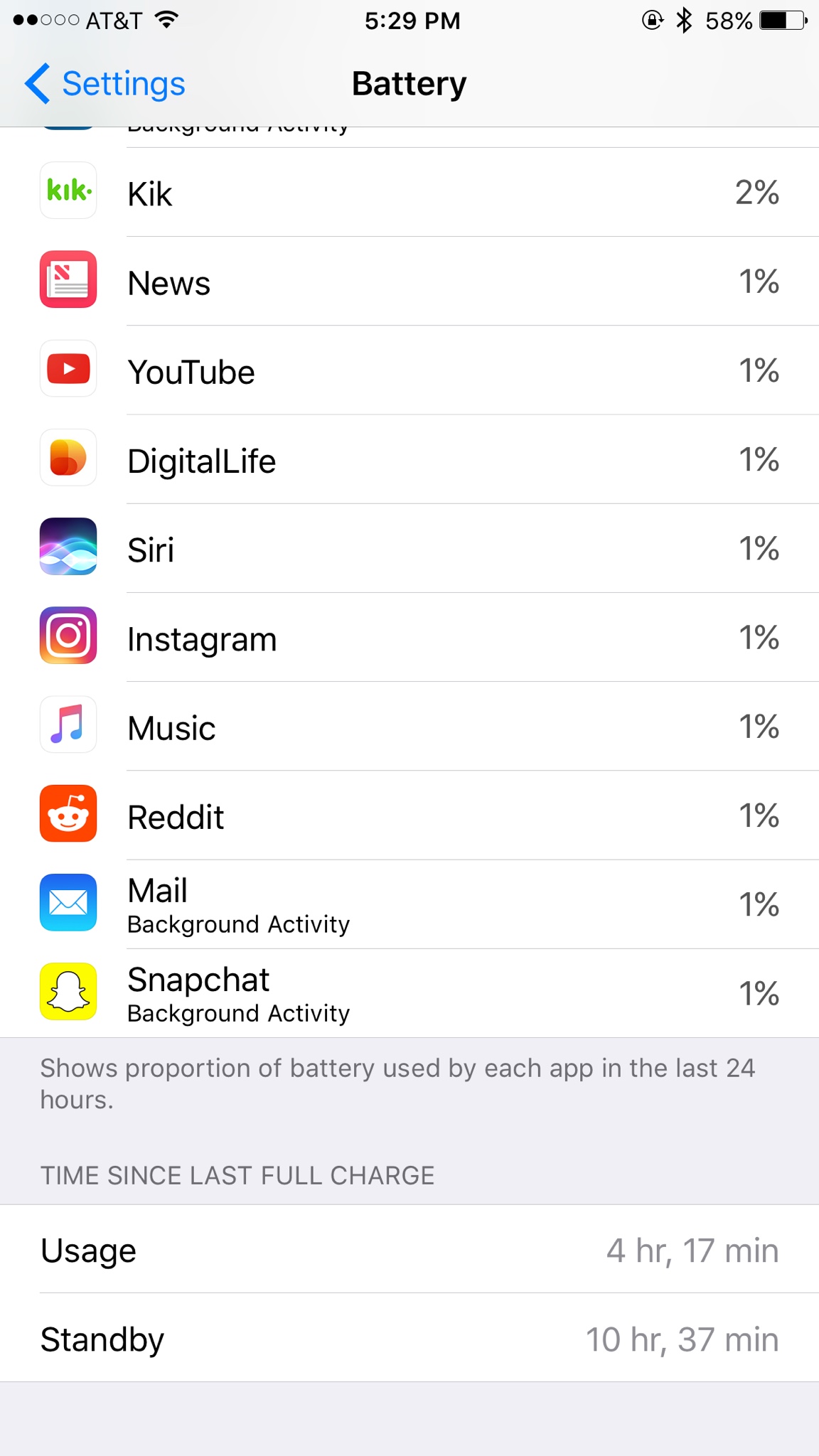The width and height of the screenshot is (819, 1456).
Task: Tap the News battery usage row
Action: click(409, 282)
